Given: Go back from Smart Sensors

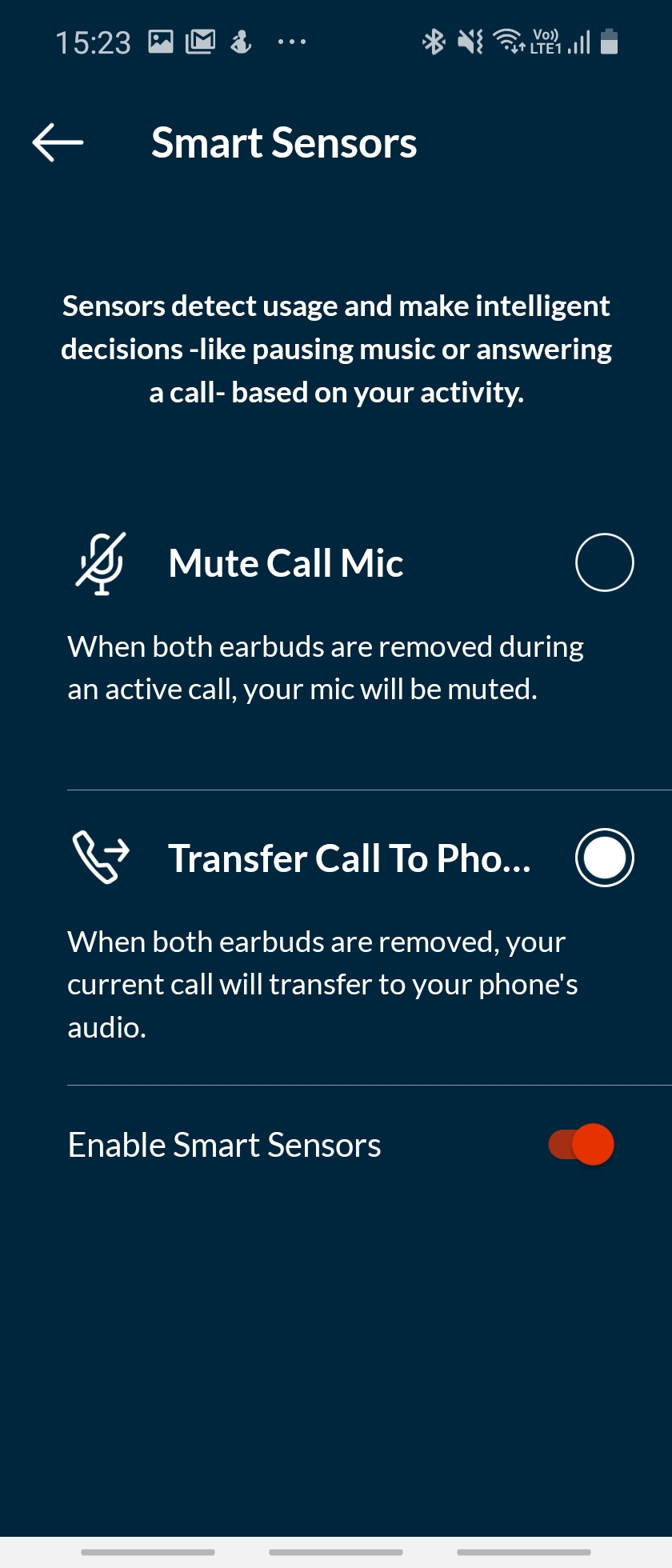Looking at the screenshot, I should coord(58,143).
